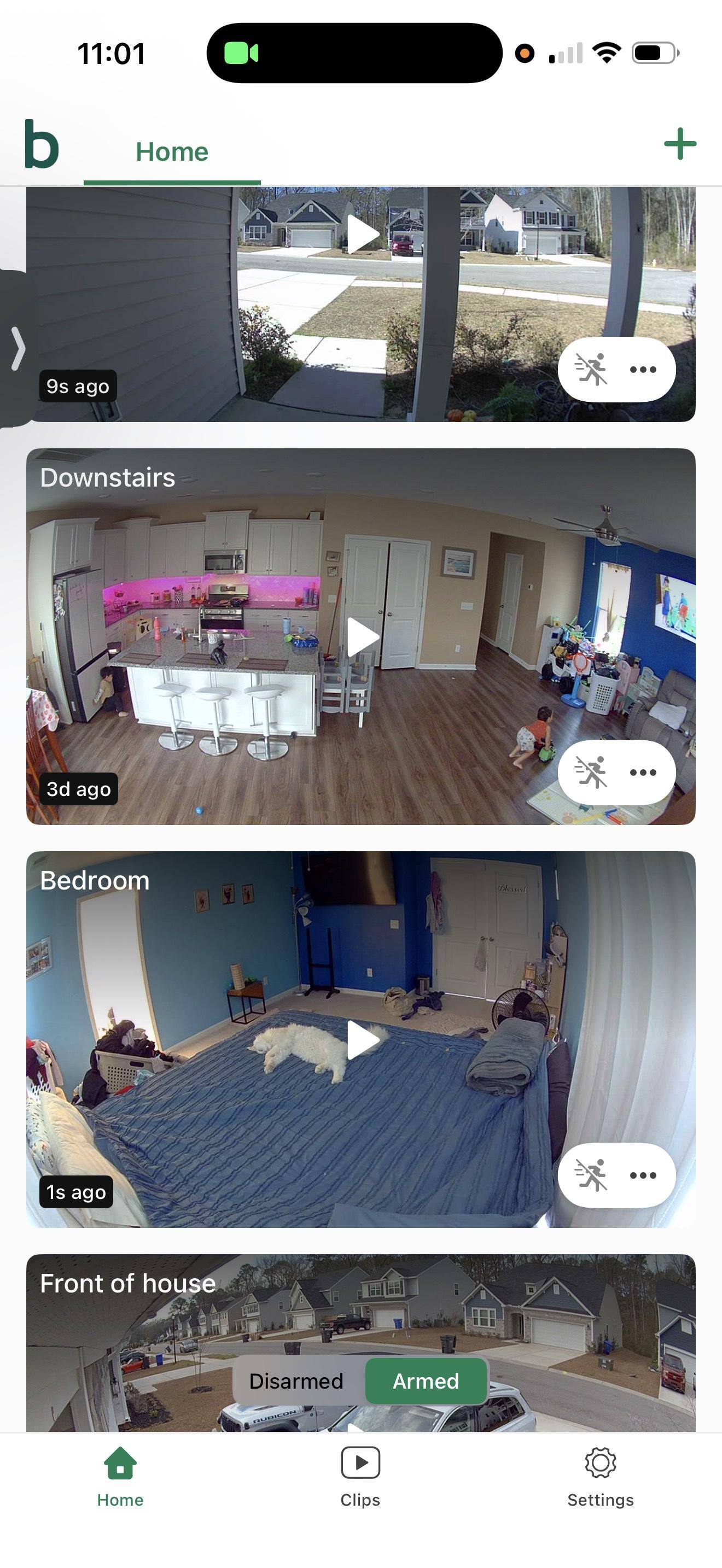Set system to Armed

(x=426, y=1380)
